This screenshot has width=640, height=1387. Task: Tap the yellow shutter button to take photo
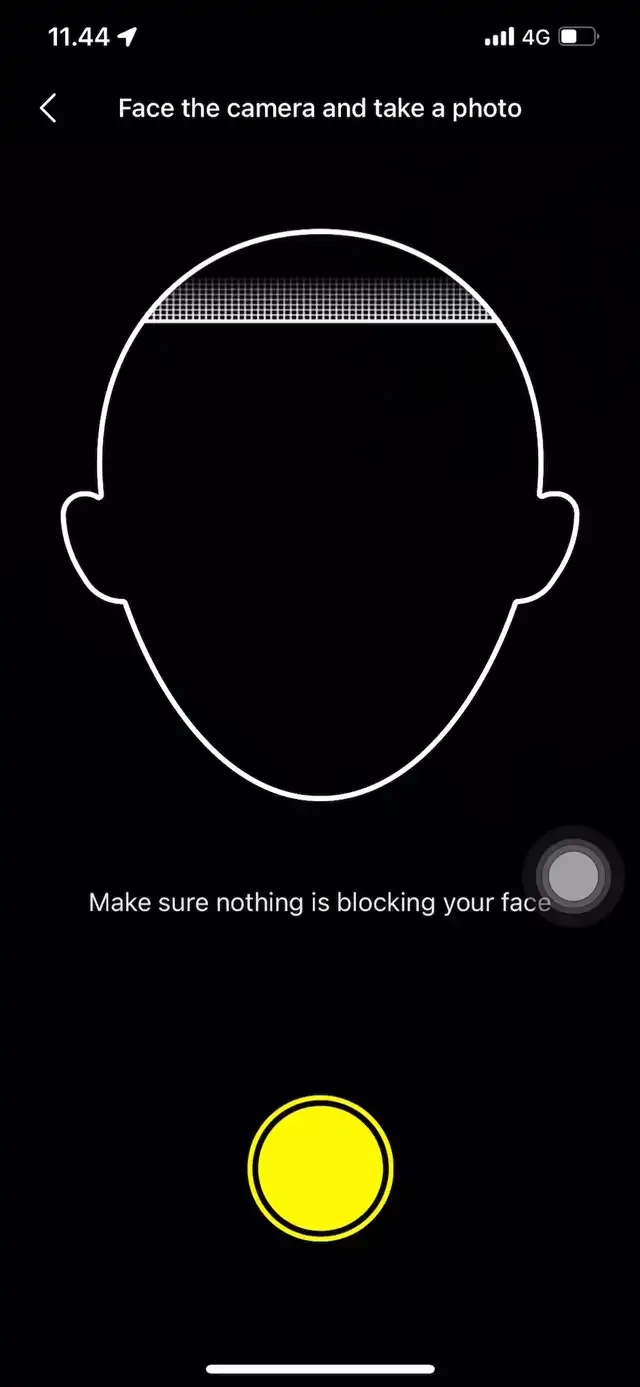point(320,1167)
